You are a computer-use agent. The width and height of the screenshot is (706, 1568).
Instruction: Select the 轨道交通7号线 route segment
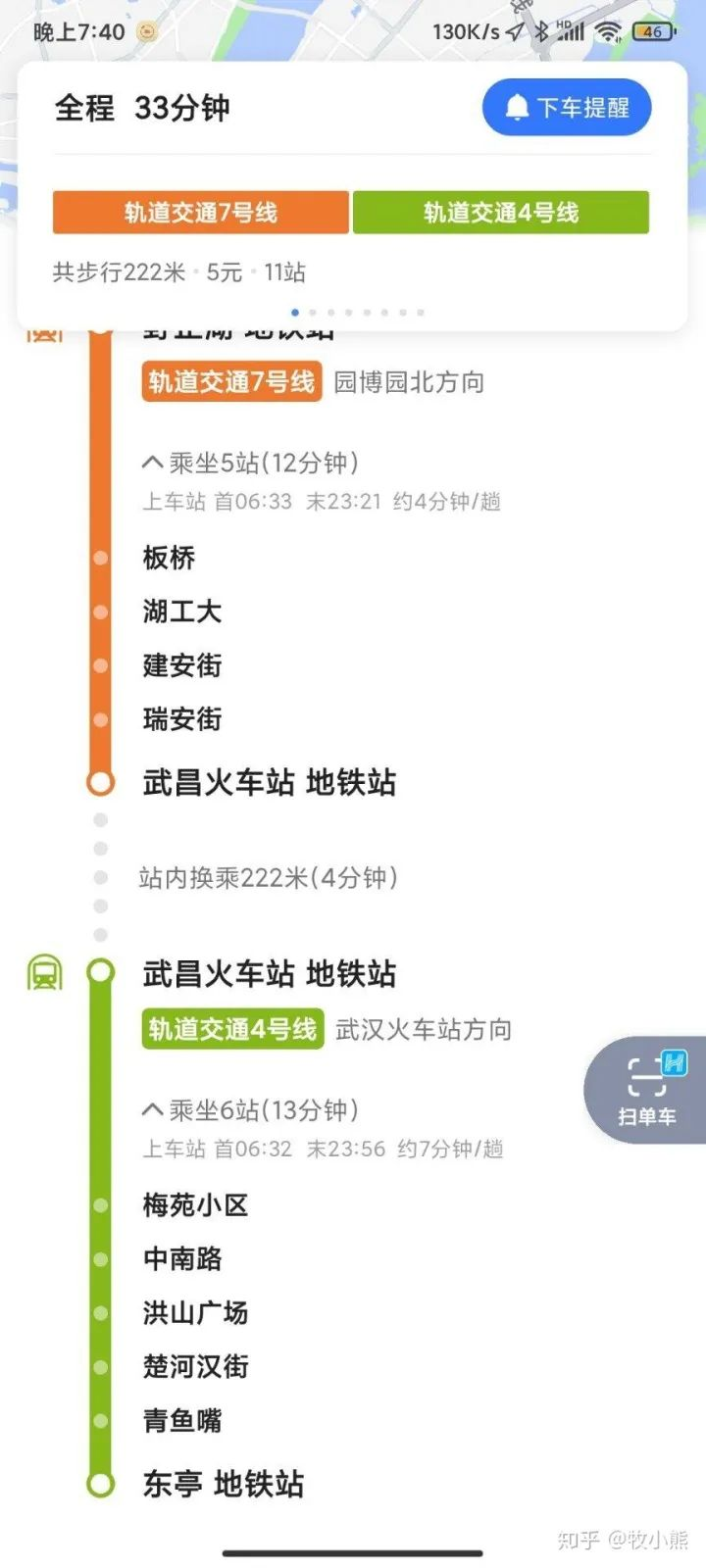pyautogui.click(x=201, y=213)
